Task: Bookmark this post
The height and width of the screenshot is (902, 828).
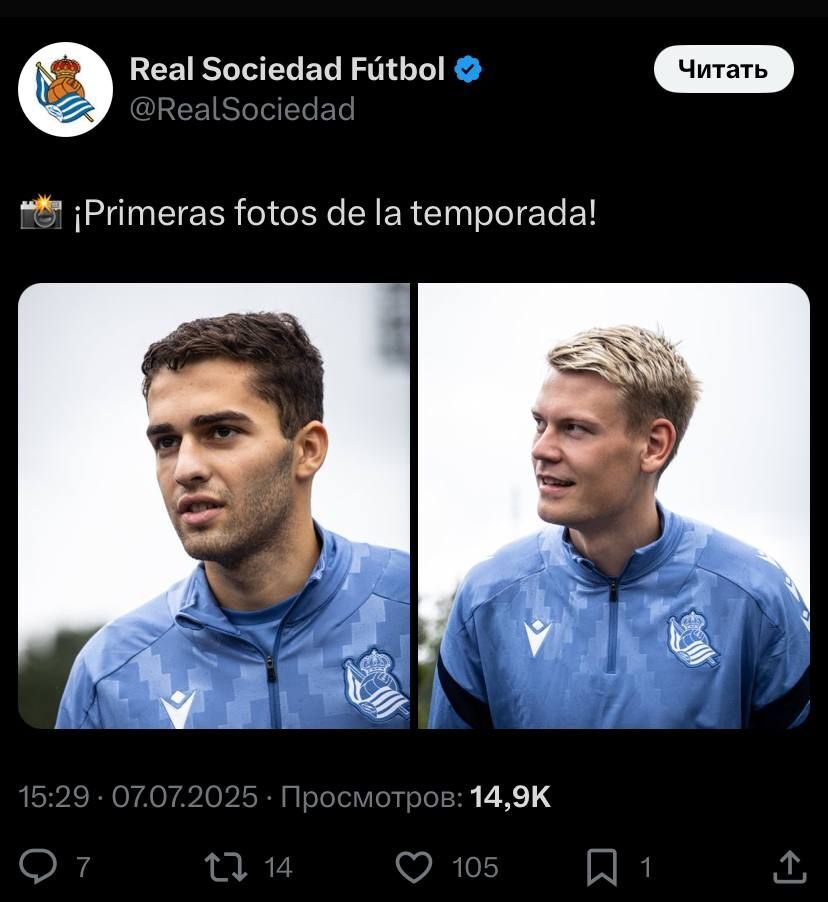Action: point(601,866)
